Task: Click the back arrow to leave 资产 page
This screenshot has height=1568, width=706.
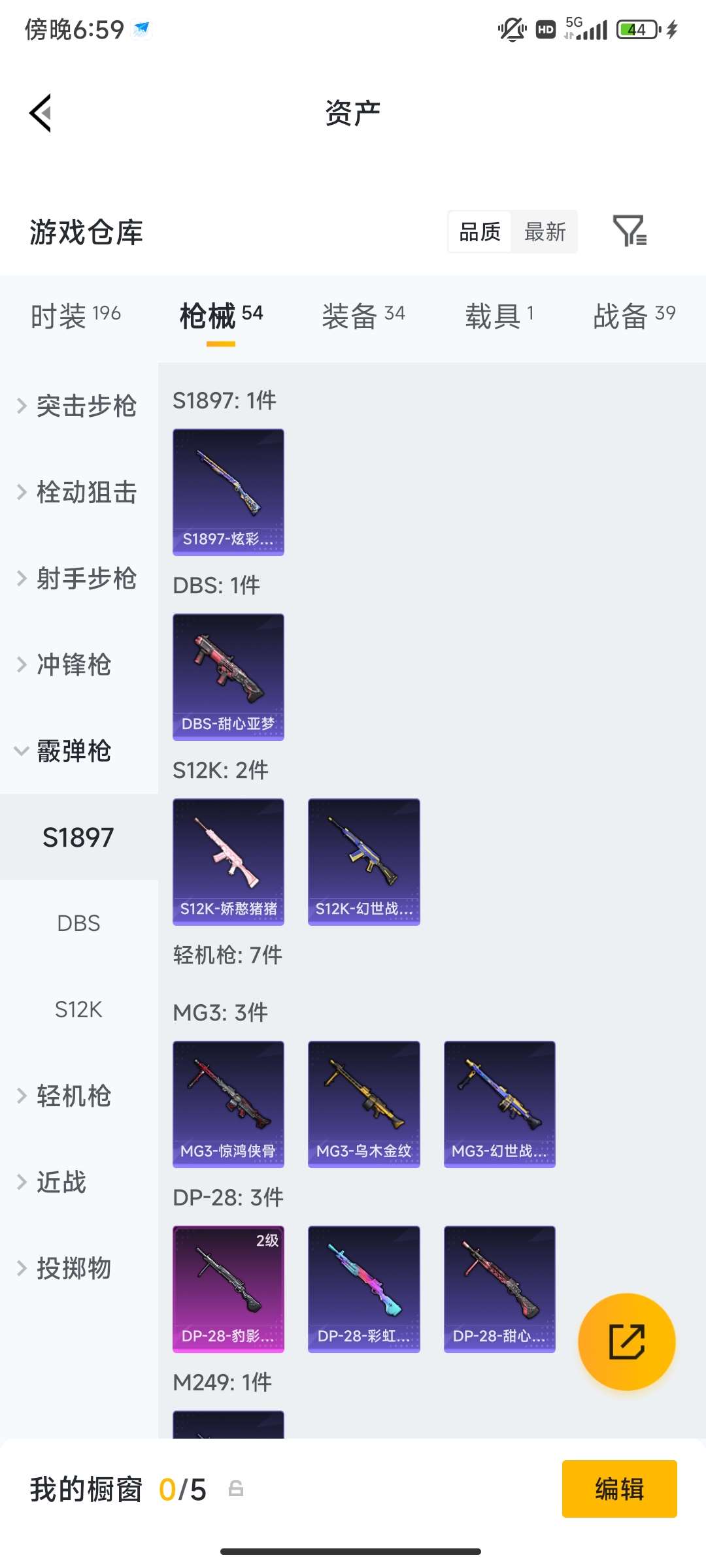Action: pos(41,112)
